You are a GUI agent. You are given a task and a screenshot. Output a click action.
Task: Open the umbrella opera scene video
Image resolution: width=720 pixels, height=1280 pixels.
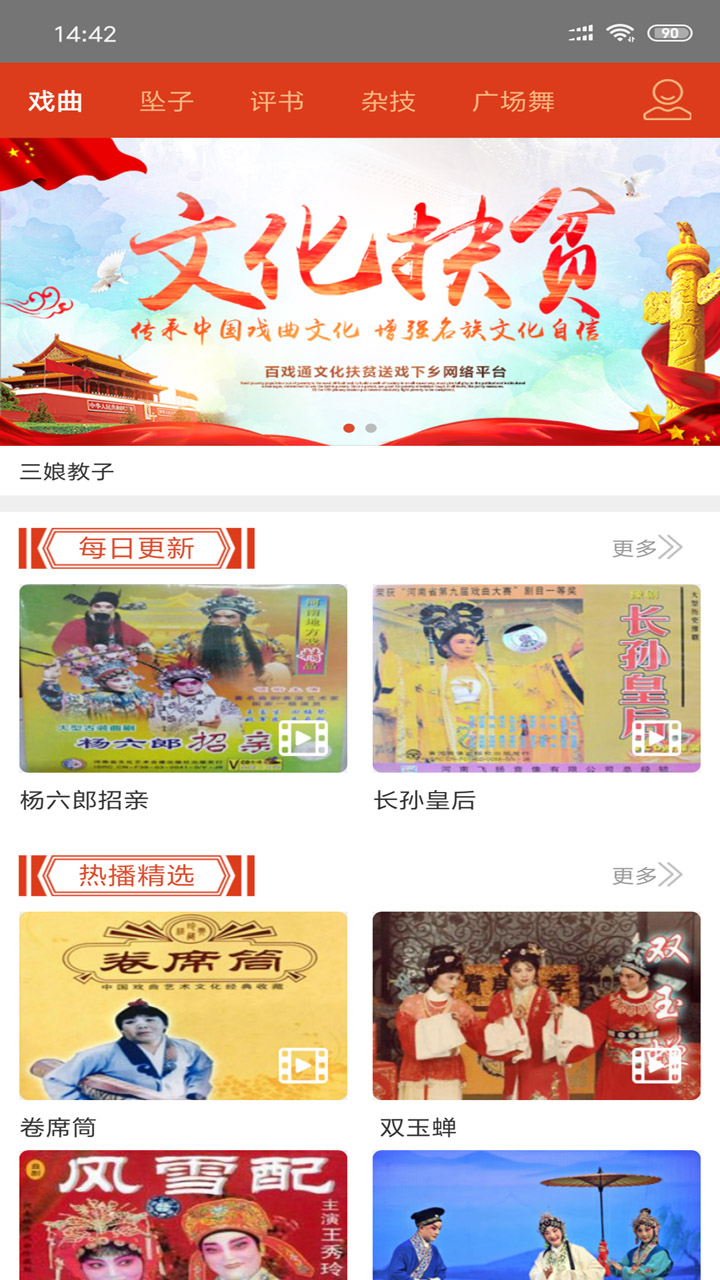coord(536,1215)
